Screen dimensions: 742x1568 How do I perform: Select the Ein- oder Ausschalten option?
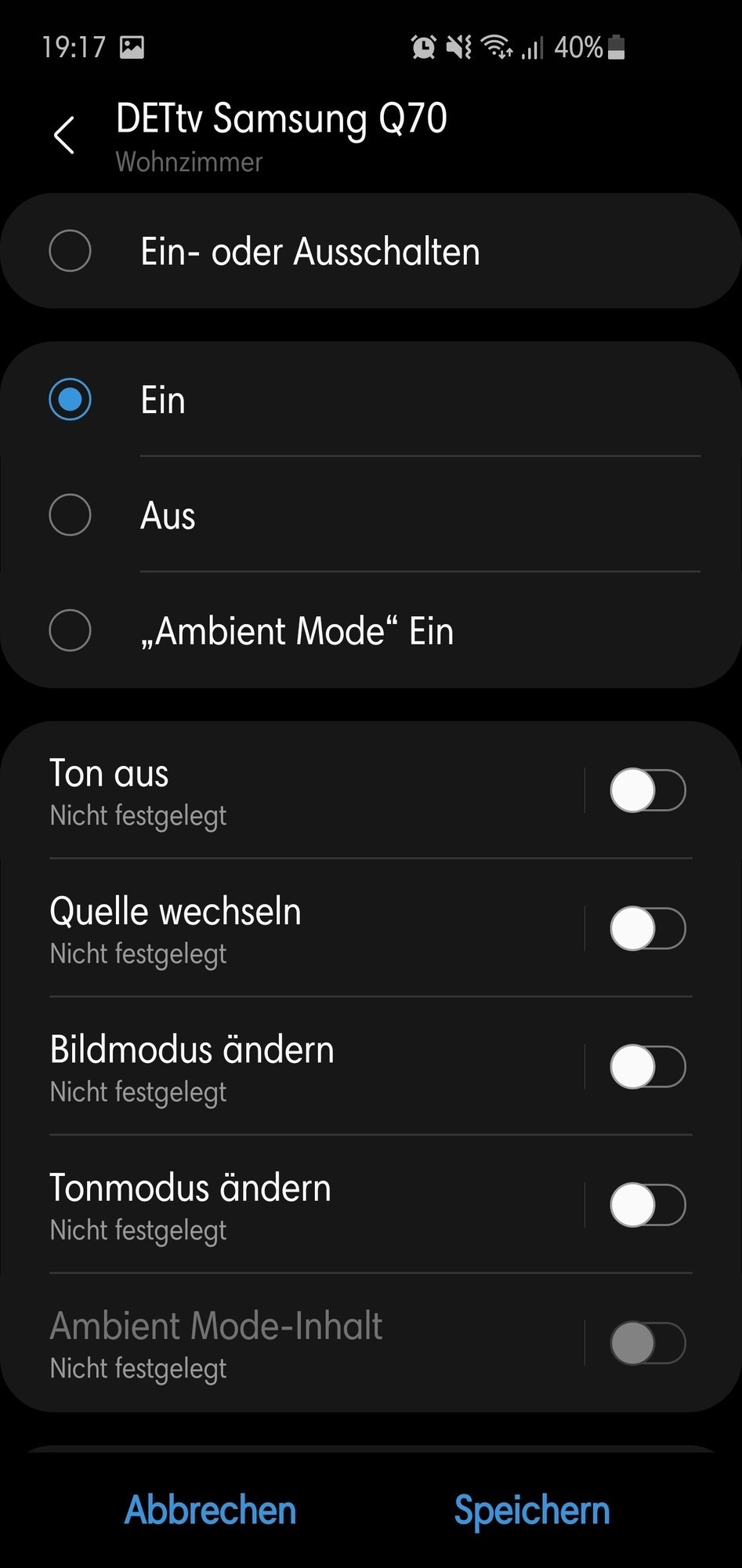71,251
